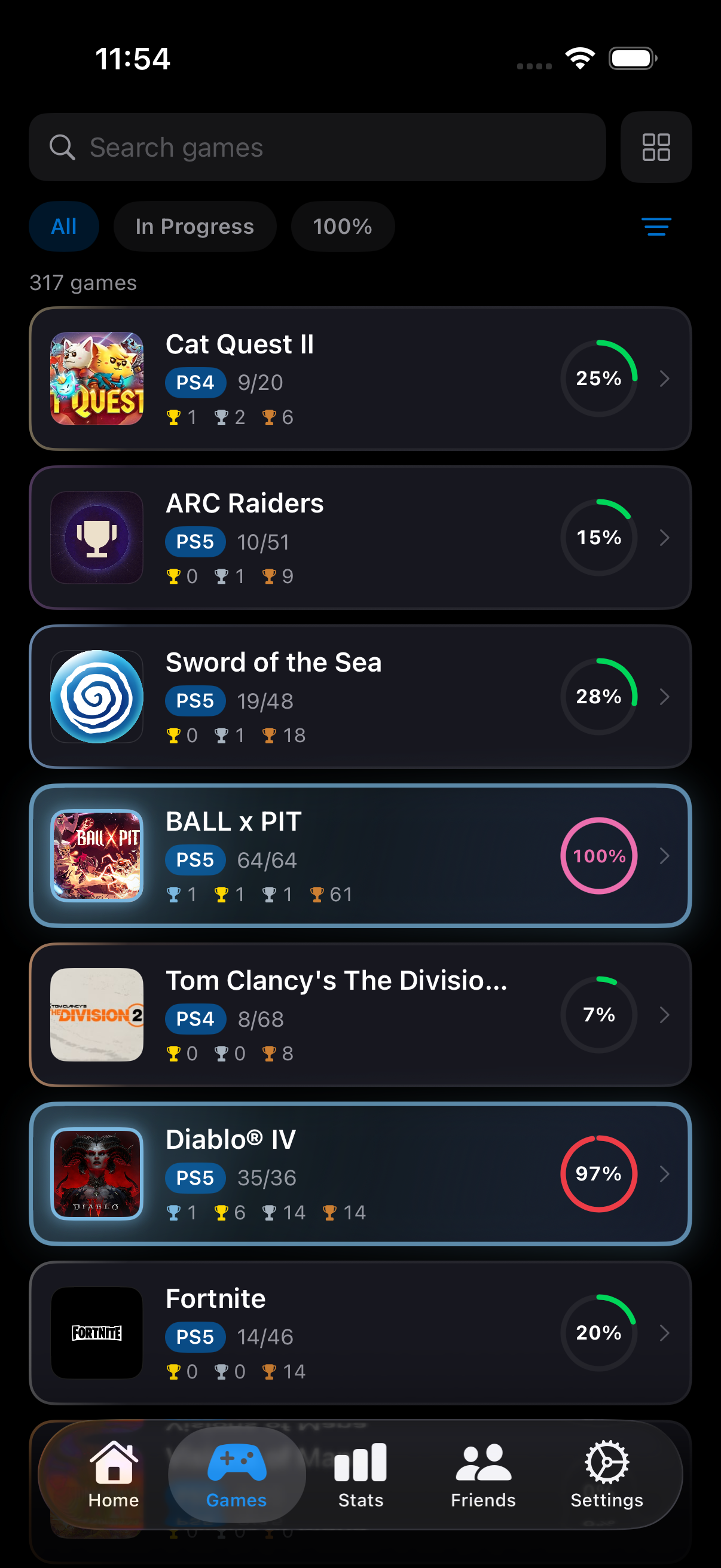Open the grid view layout icon

point(656,147)
